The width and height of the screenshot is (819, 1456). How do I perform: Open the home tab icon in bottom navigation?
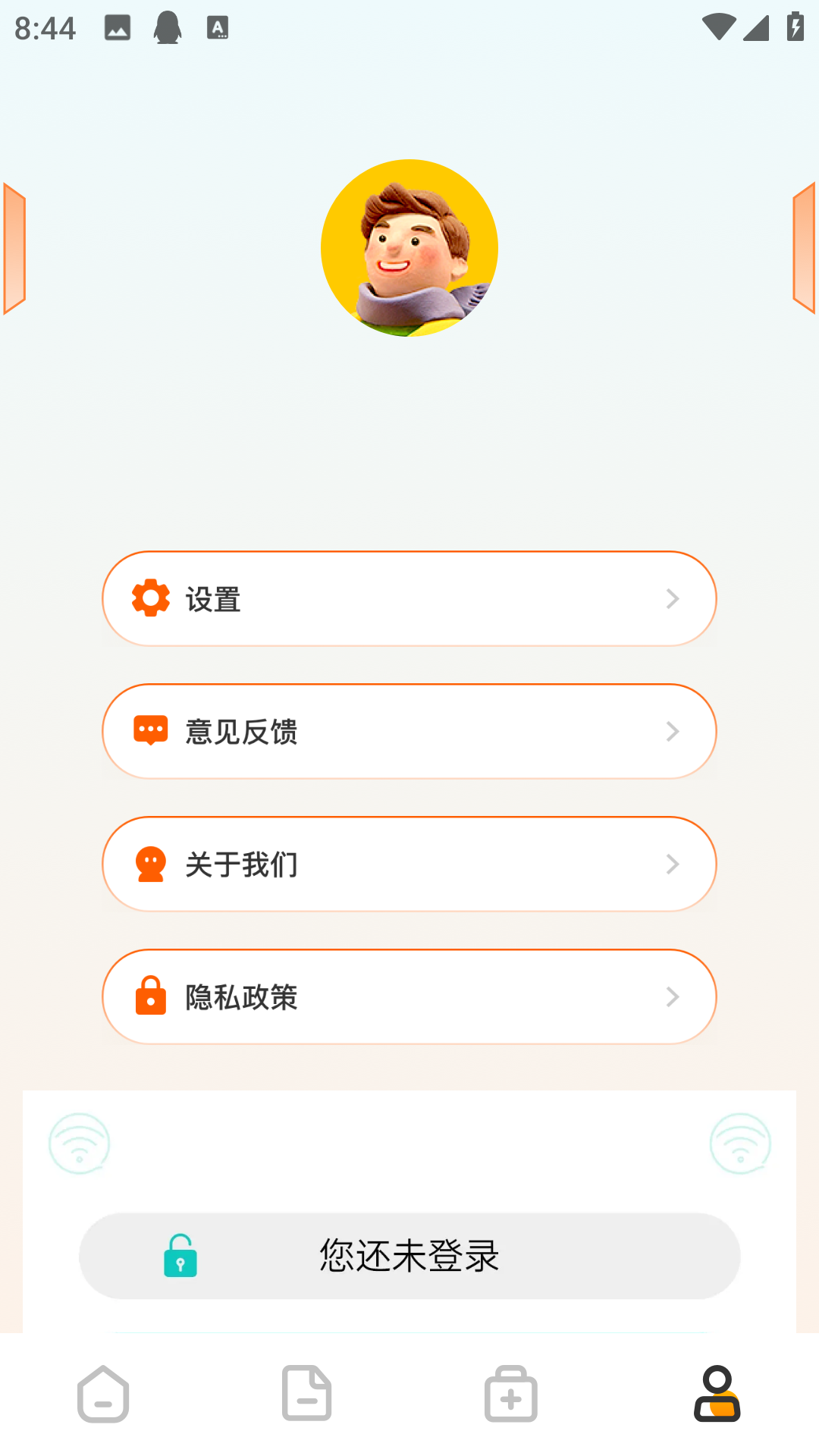coord(103,1394)
